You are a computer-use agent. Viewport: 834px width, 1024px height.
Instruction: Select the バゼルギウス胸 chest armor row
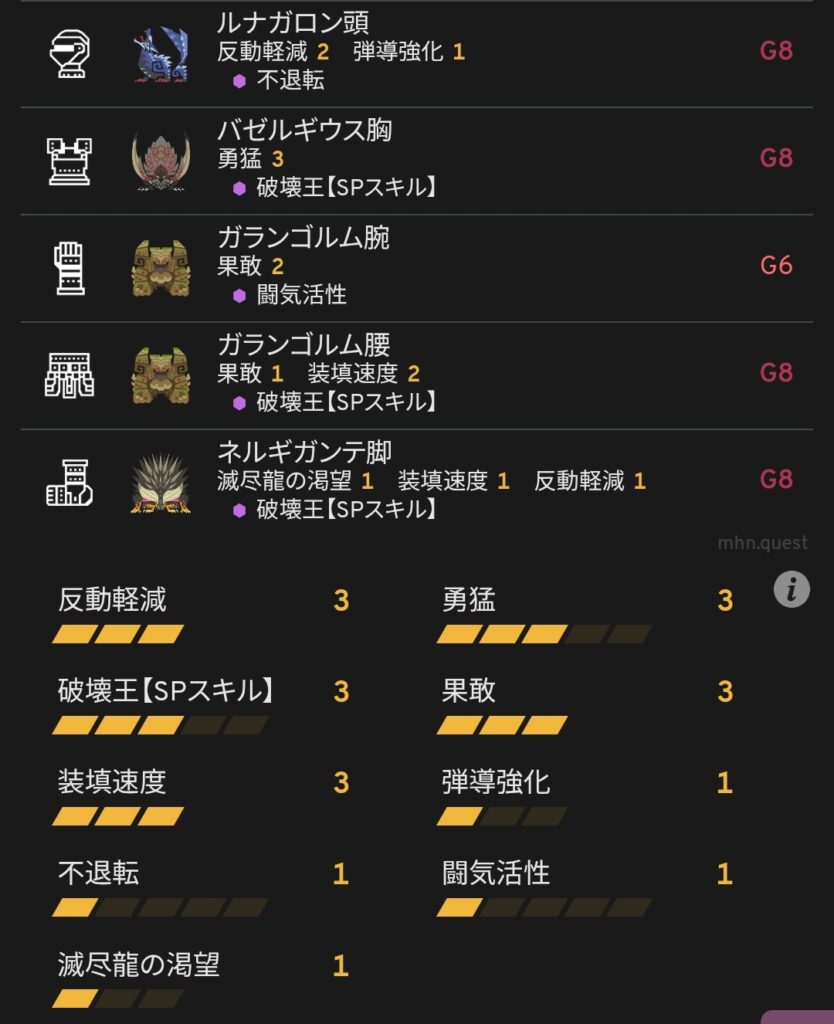416,159
